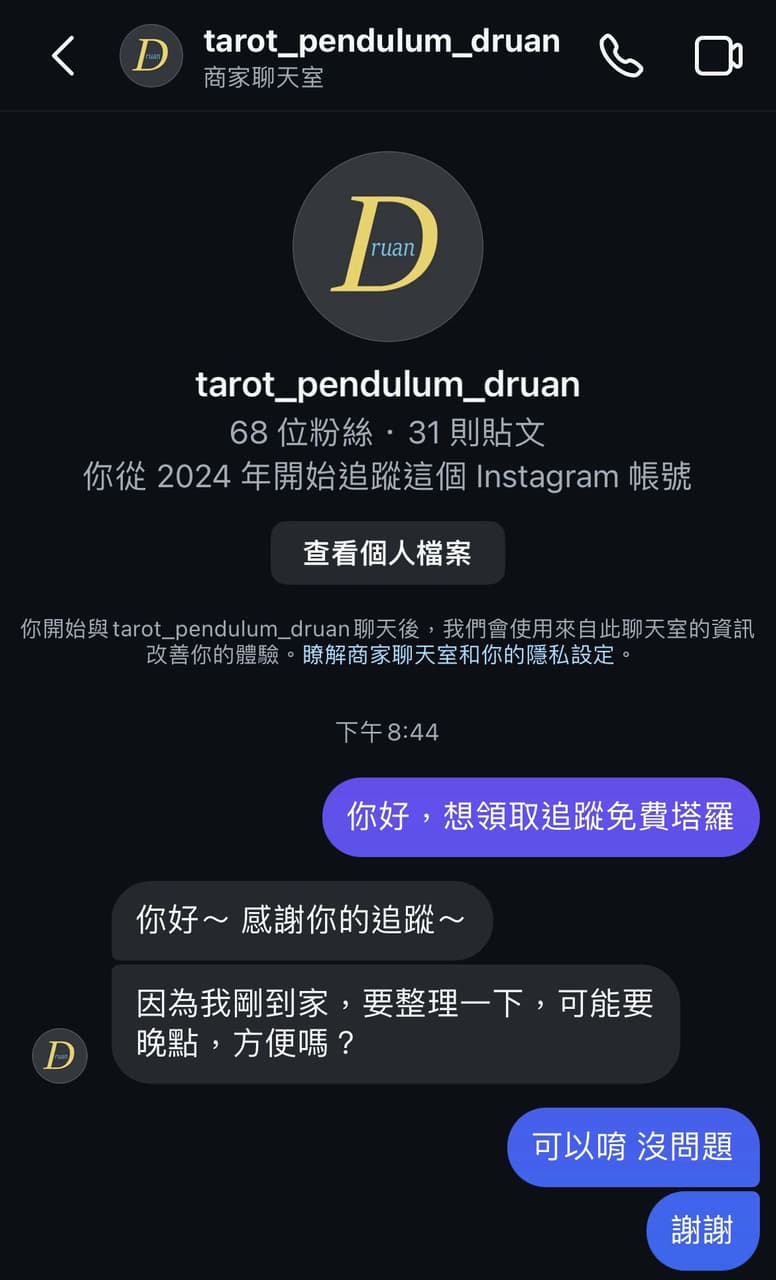Tap the 查看個人檔案 button
Image resolution: width=776 pixels, height=1280 pixels.
pyautogui.click(x=387, y=553)
